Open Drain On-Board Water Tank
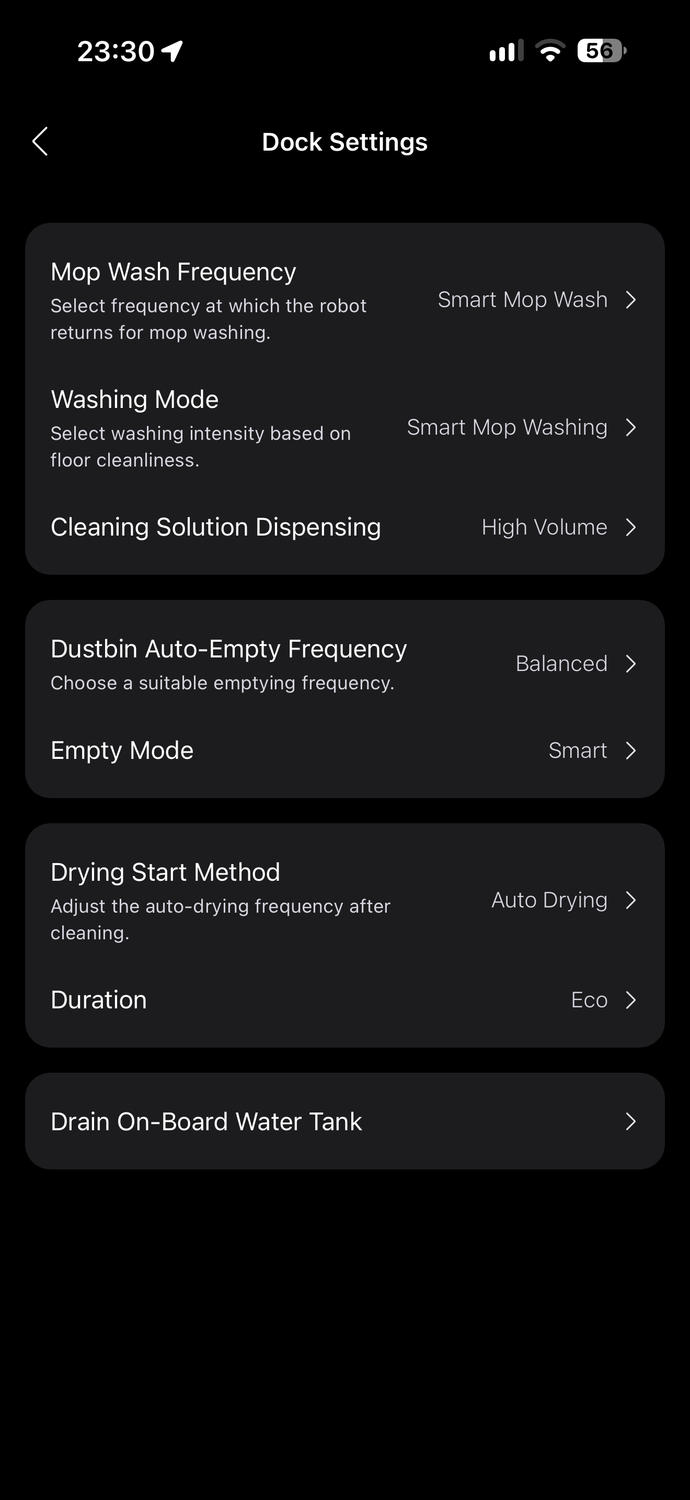 [x=345, y=1121]
